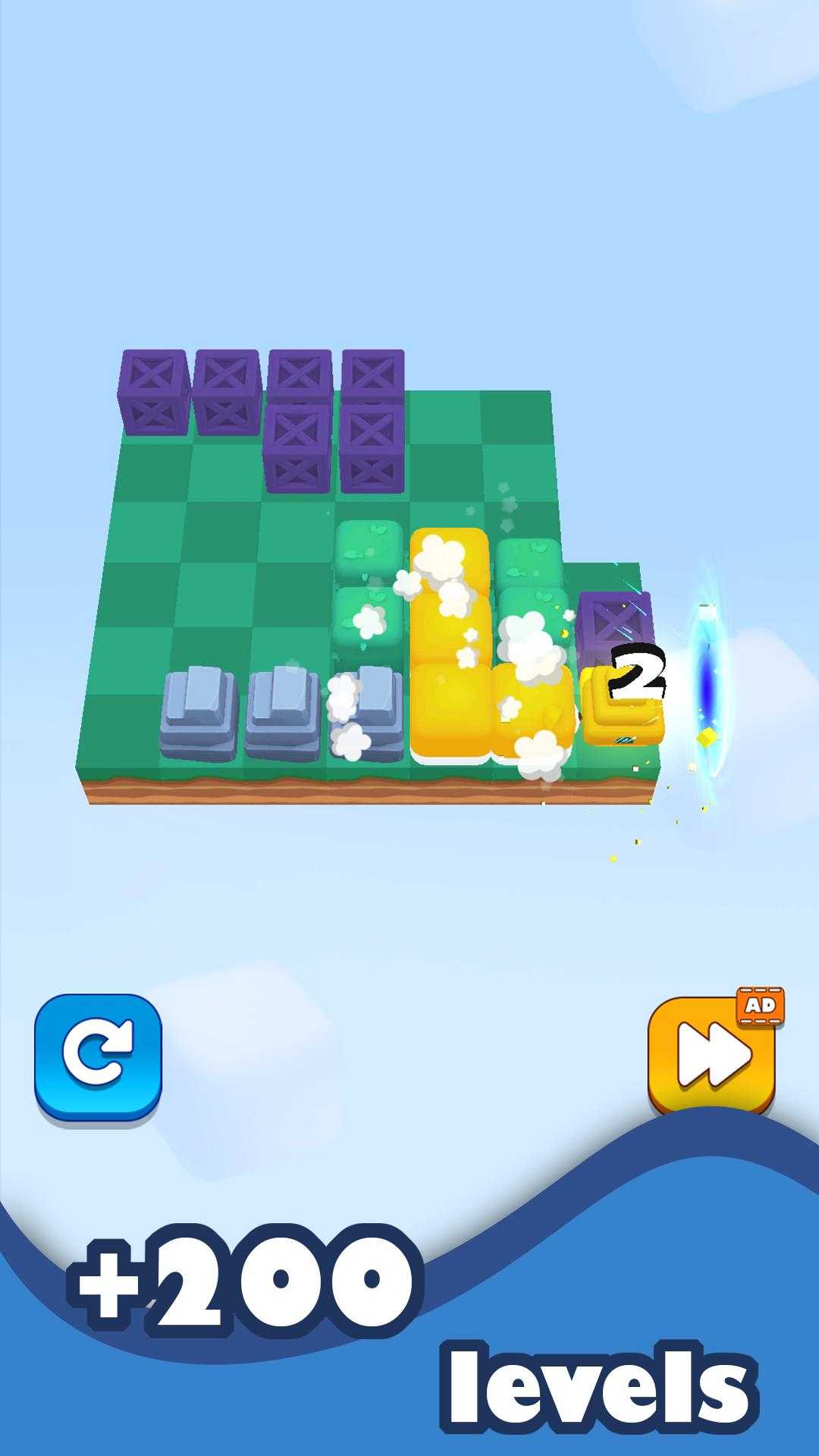Skip the level by watching an ad
819x1456 pixels.
click(713, 1053)
